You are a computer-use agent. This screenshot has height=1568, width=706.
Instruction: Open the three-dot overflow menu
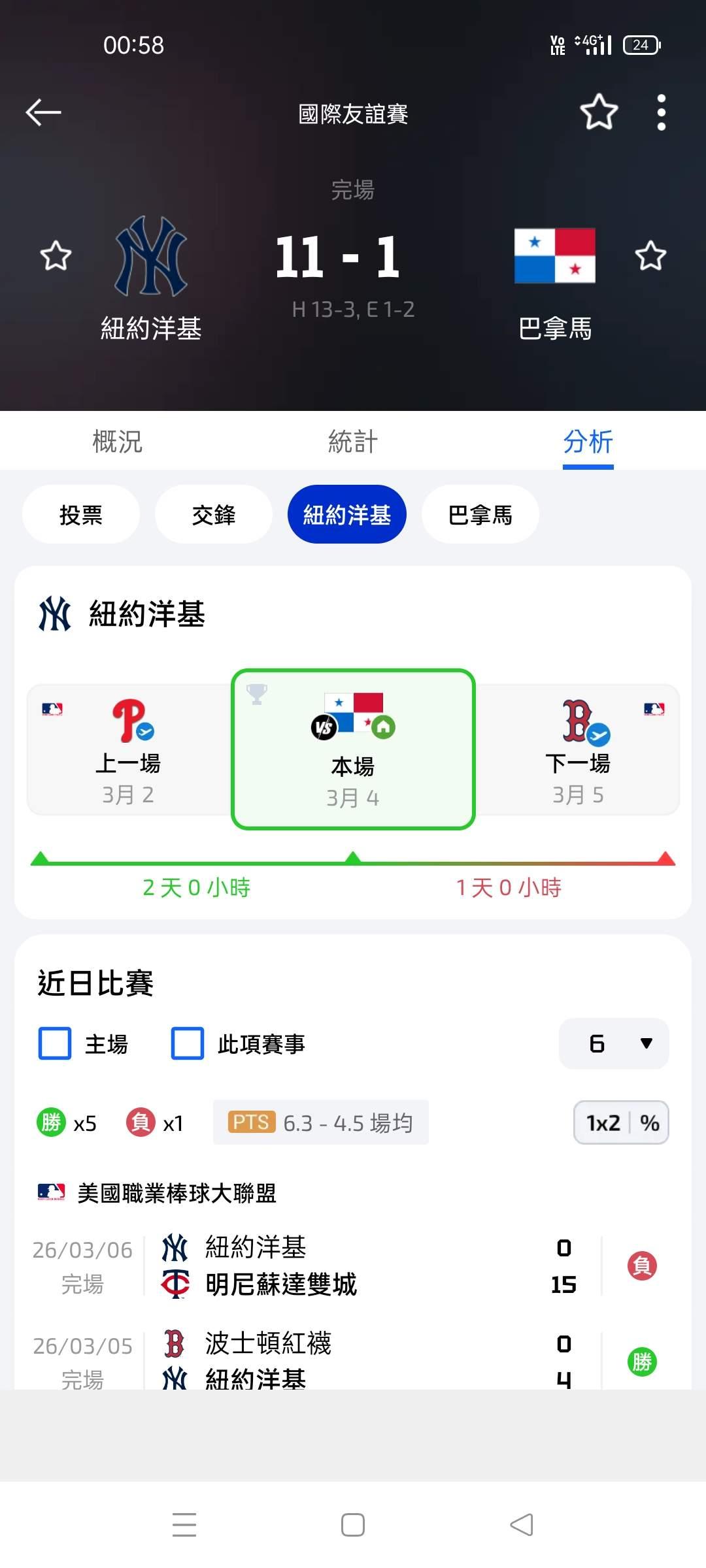pyautogui.click(x=661, y=112)
